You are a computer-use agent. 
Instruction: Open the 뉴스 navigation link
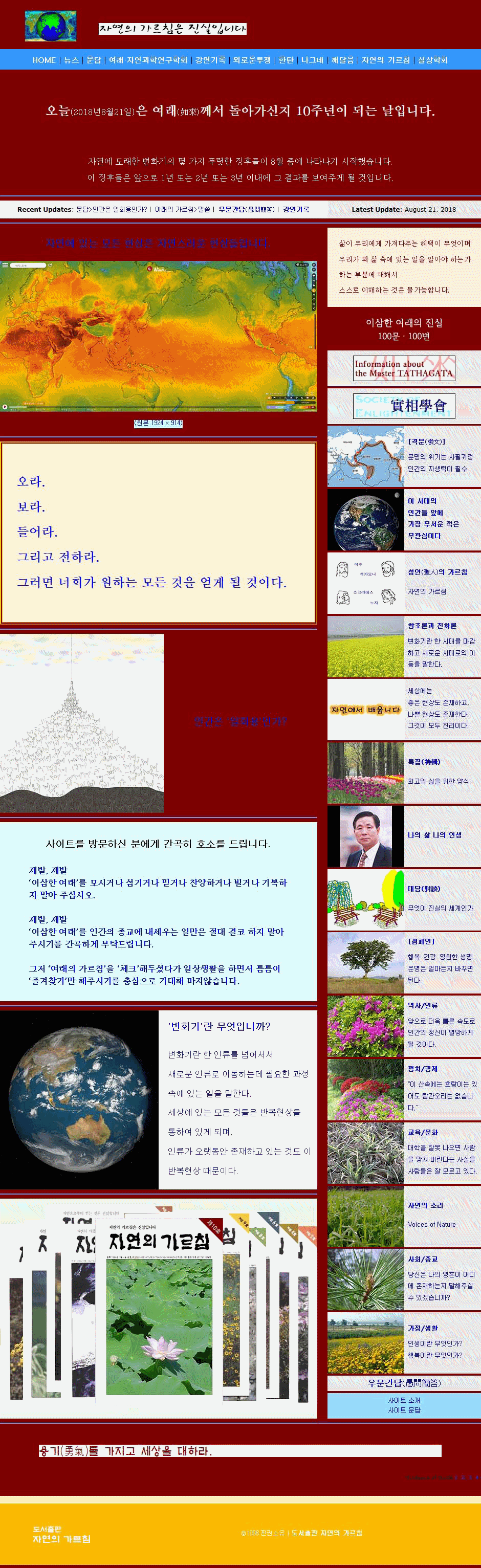coord(71,60)
